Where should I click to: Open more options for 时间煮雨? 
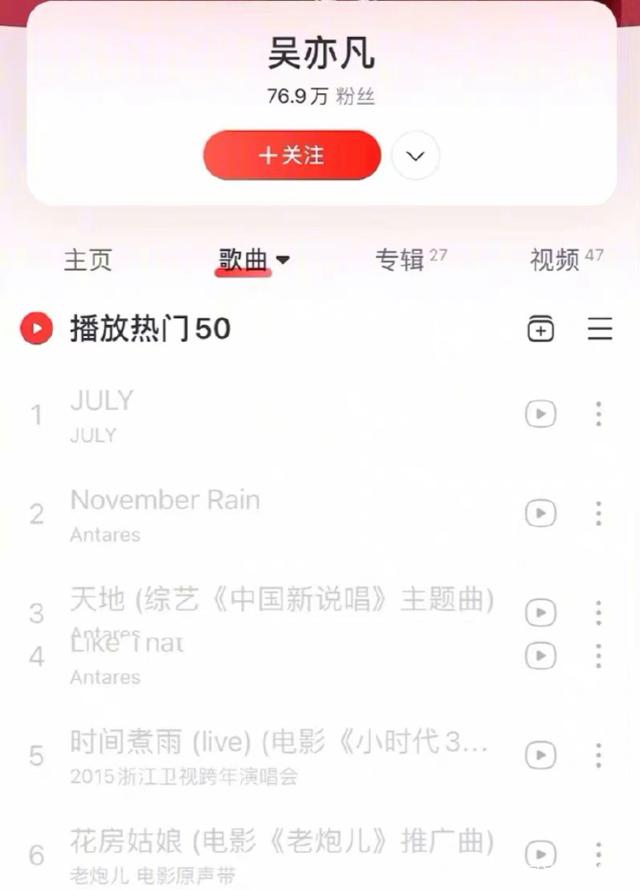pos(598,755)
